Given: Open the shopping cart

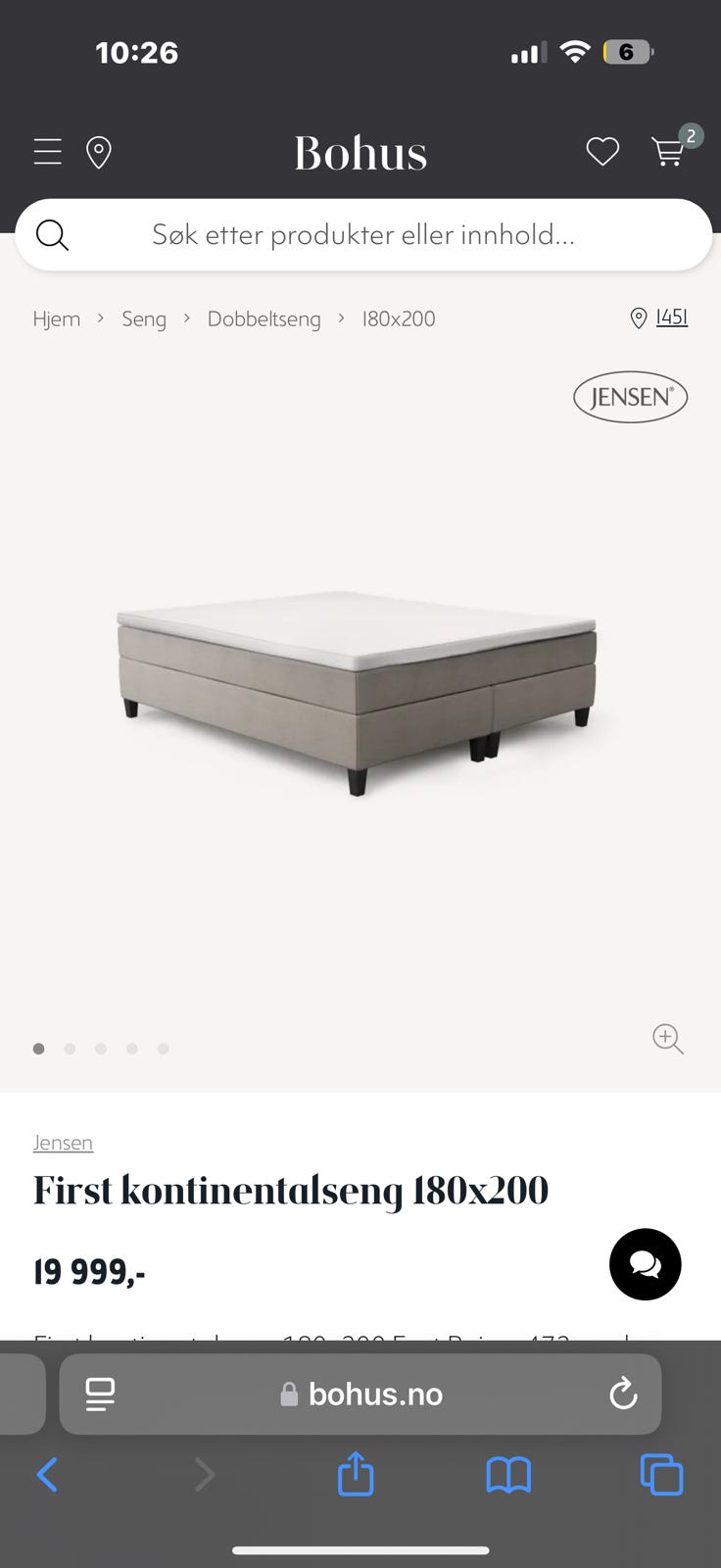Looking at the screenshot, I should coord(669,152).
